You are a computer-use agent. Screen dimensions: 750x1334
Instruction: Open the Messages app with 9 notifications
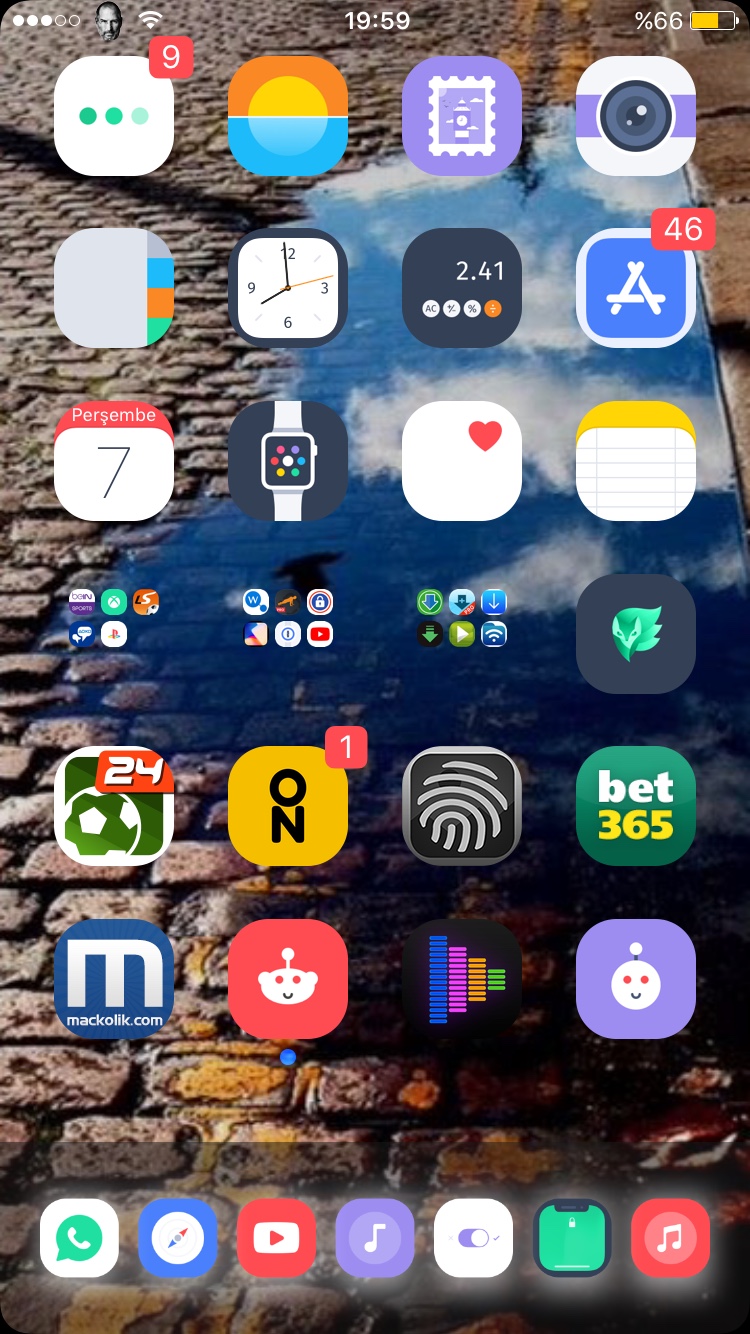point(114,116)
